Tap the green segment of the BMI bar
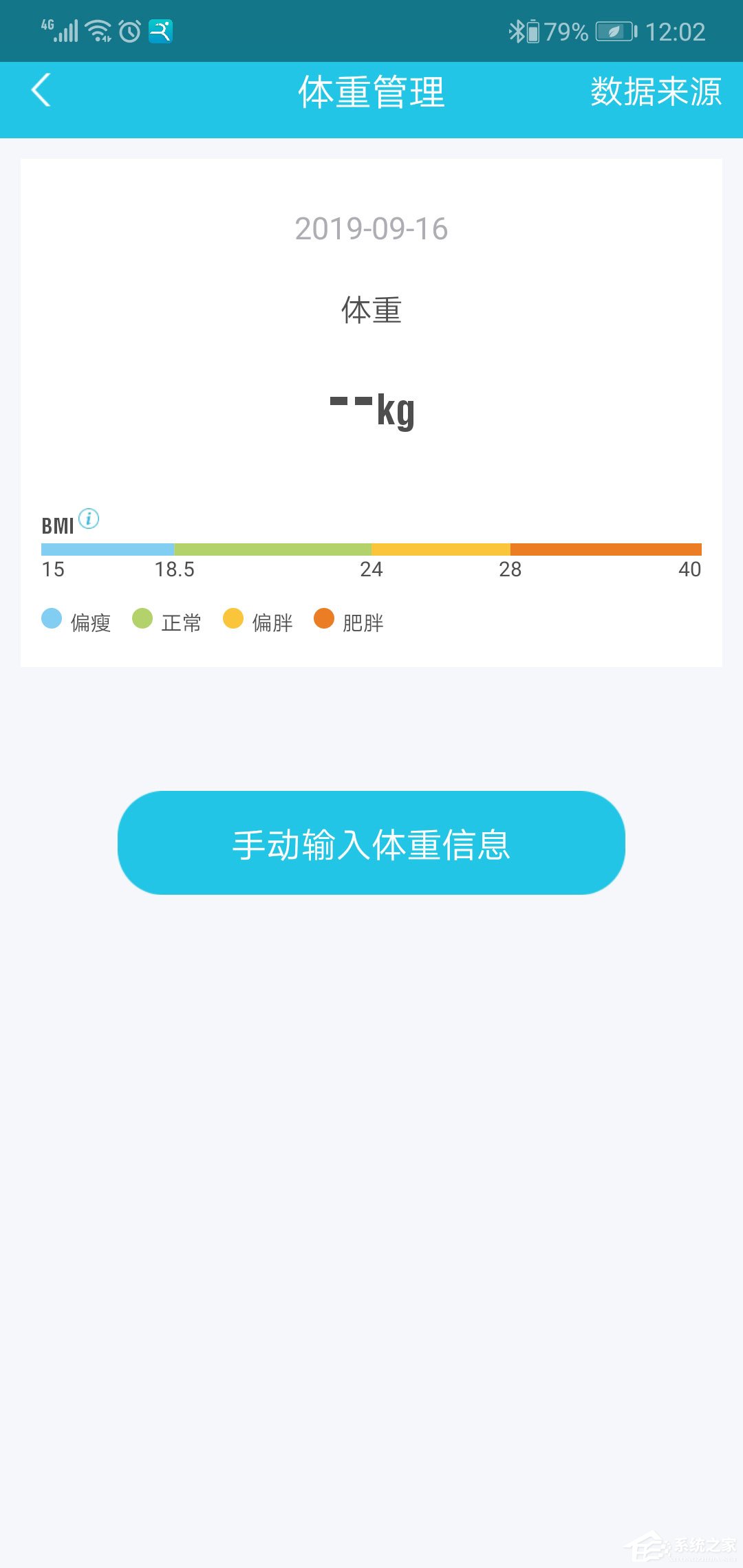The height and width of the screenshot is (1568, 743). point(272,547)
